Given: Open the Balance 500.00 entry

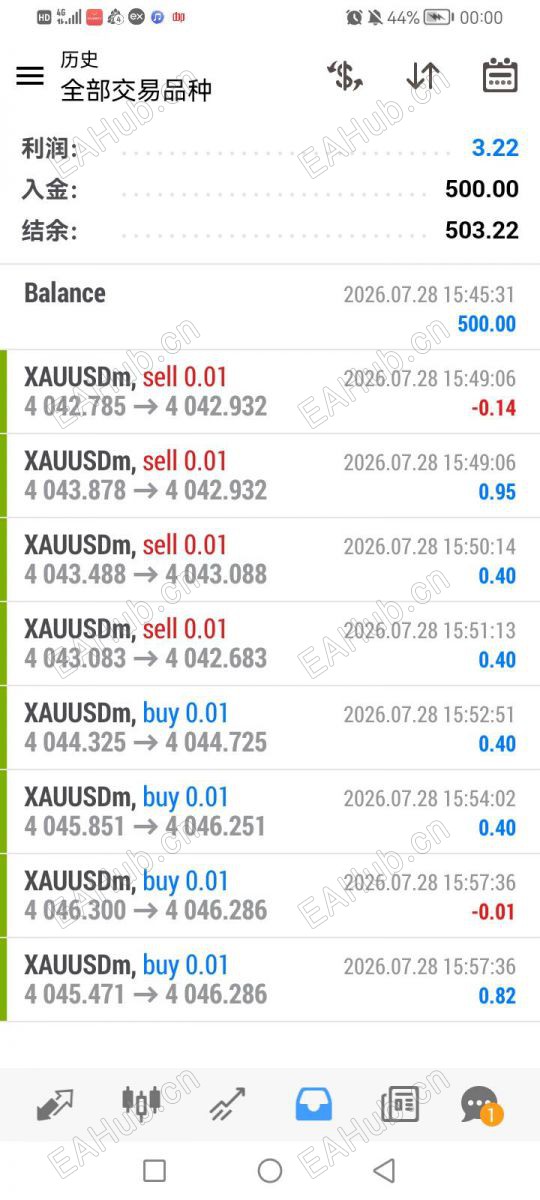Looking at the screenshot, I should coord(270,308).
